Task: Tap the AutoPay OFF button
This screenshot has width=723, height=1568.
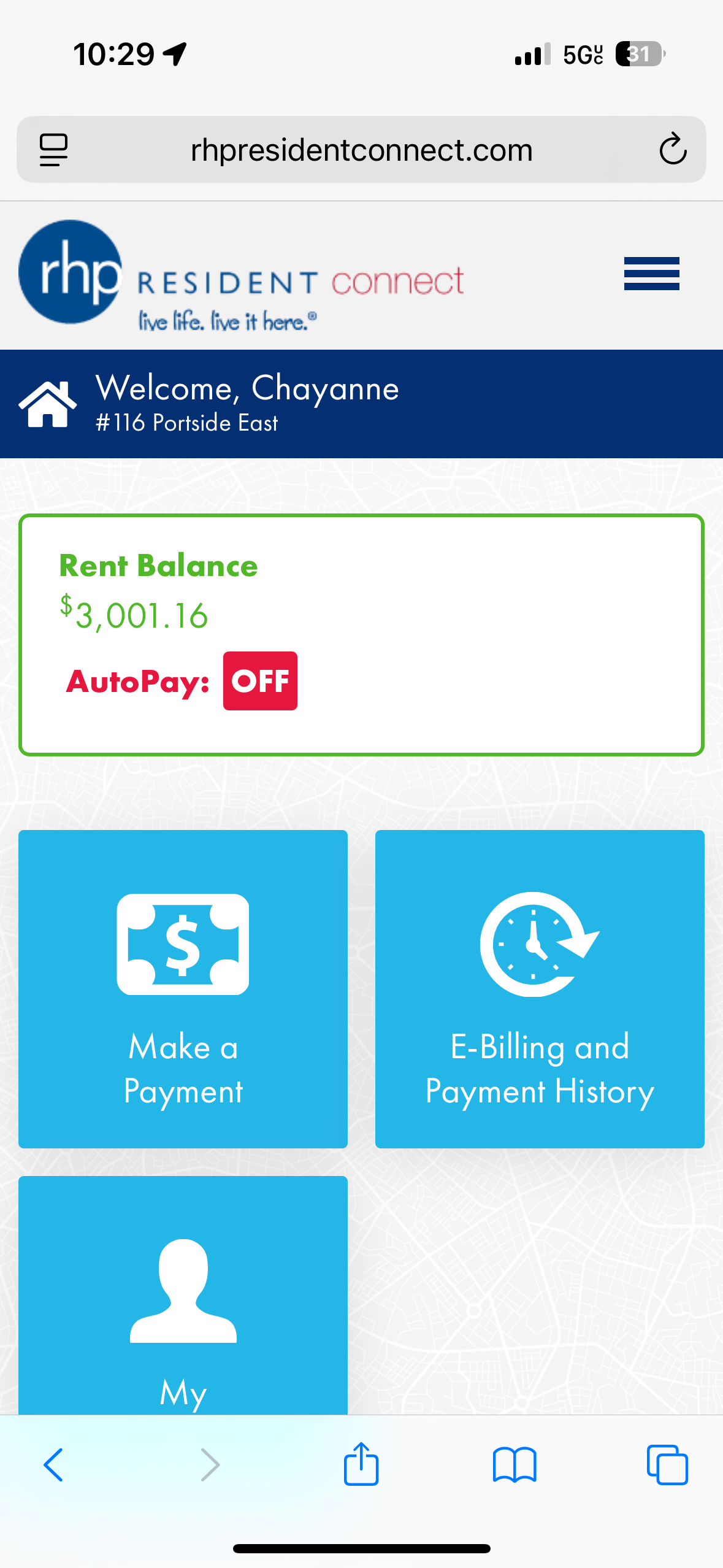Action: tap(260, 681)
